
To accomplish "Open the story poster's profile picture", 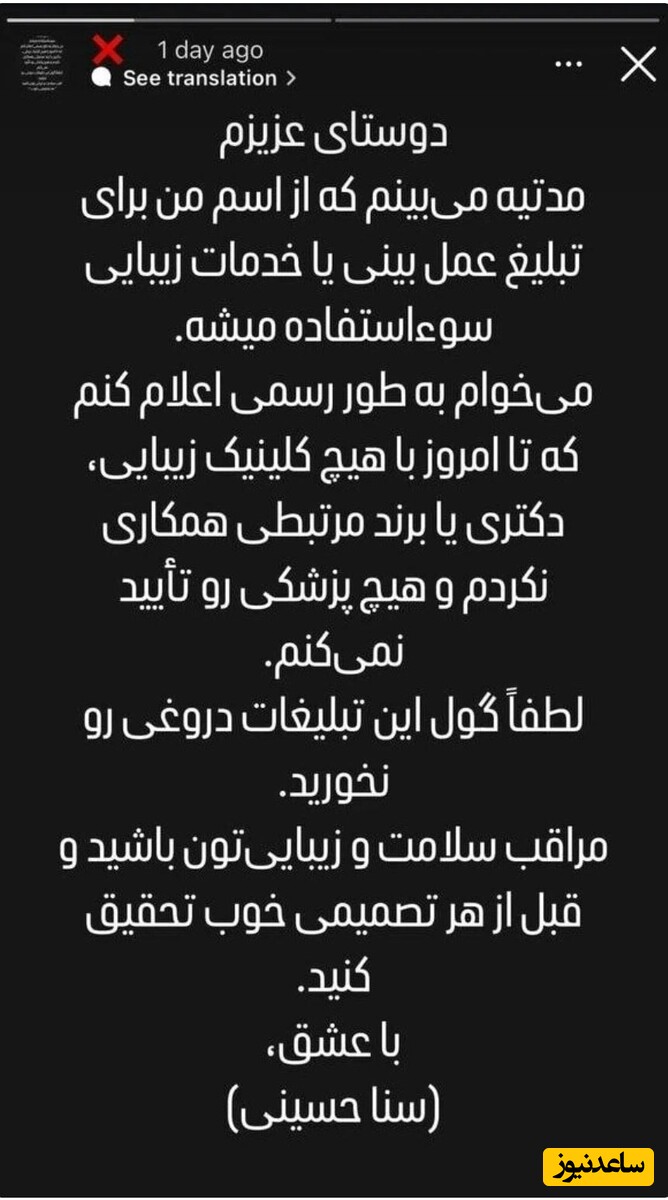I will click(x=45, y=65).
